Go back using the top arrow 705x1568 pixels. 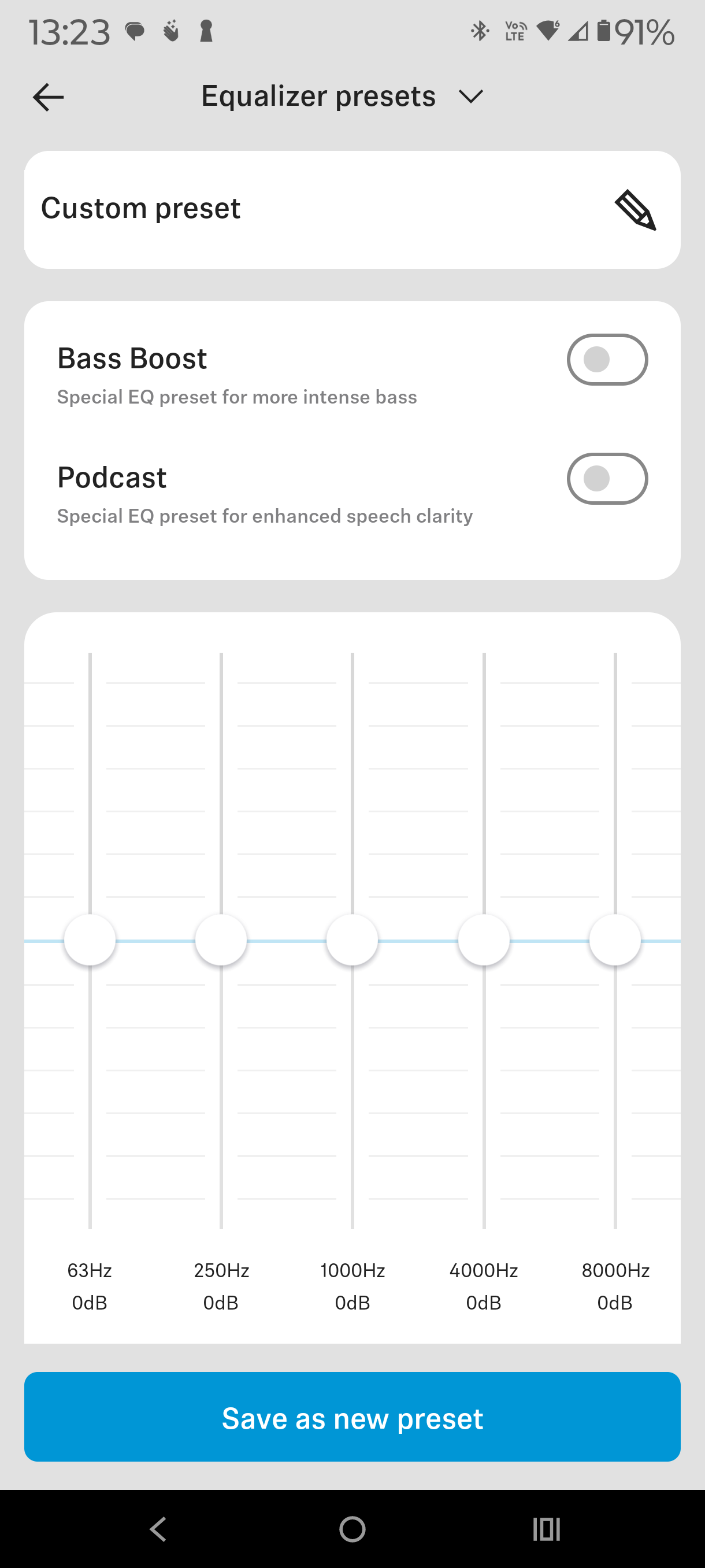[49, 97]
